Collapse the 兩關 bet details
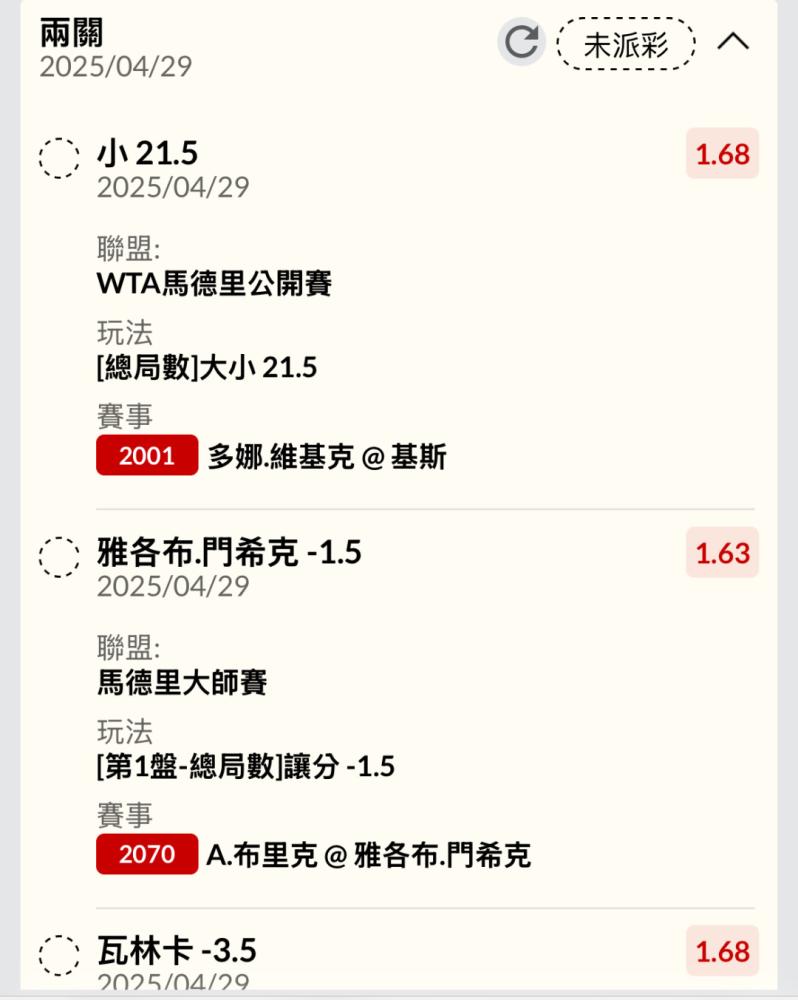Image resolution: width=798 pixels, height=1000 pixels. pos(733,42)
